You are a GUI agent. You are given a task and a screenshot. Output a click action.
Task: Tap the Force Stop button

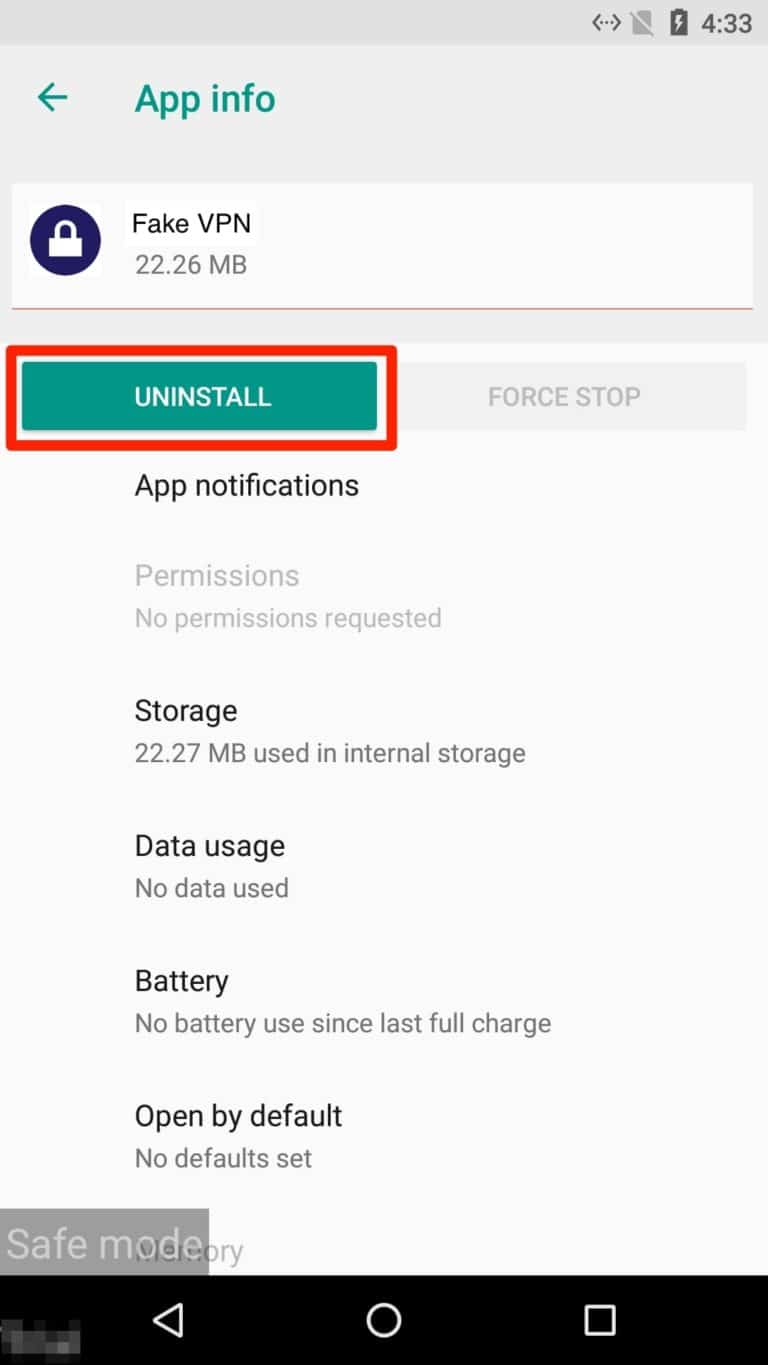tap(564, 396)
